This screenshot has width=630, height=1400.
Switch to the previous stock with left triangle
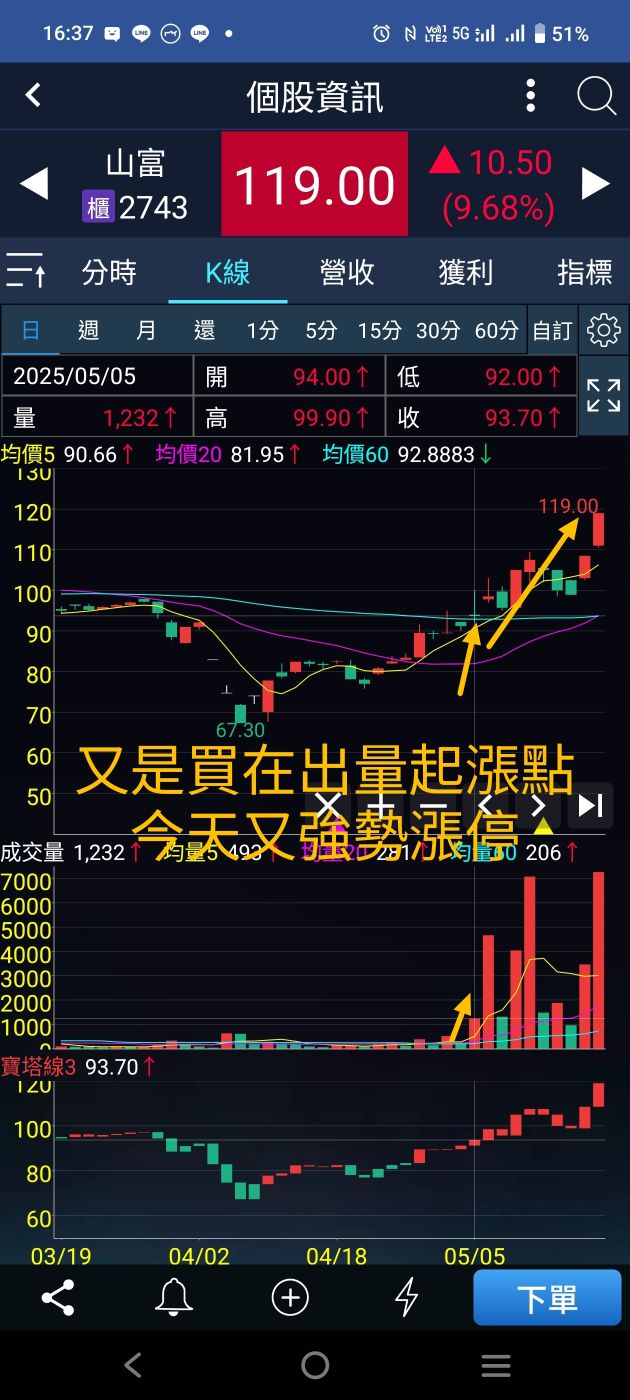click(x=34, y=184)
